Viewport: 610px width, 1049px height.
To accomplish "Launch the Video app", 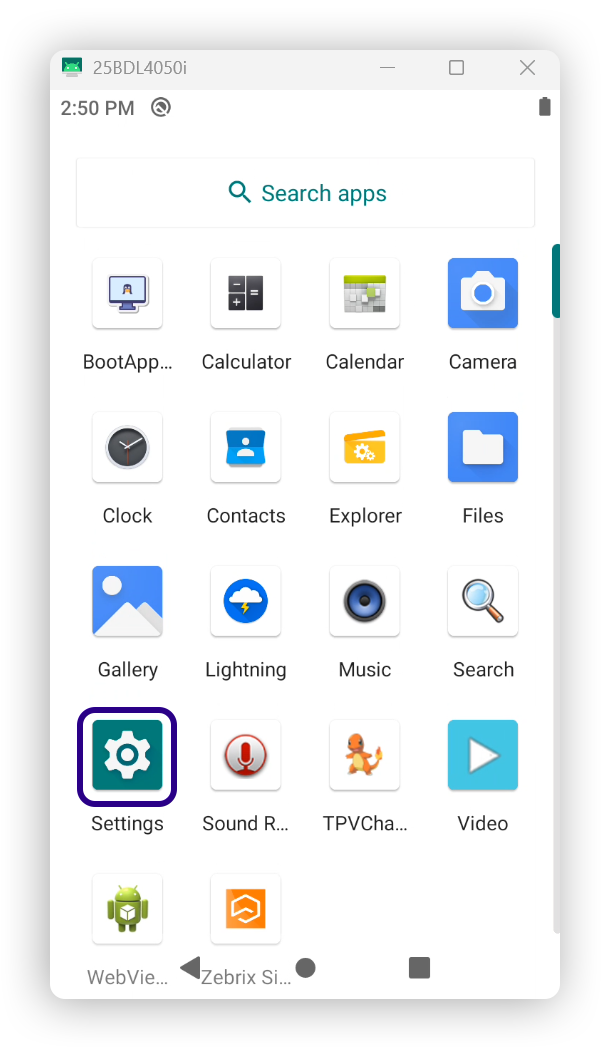I will [x=483, y=755].
